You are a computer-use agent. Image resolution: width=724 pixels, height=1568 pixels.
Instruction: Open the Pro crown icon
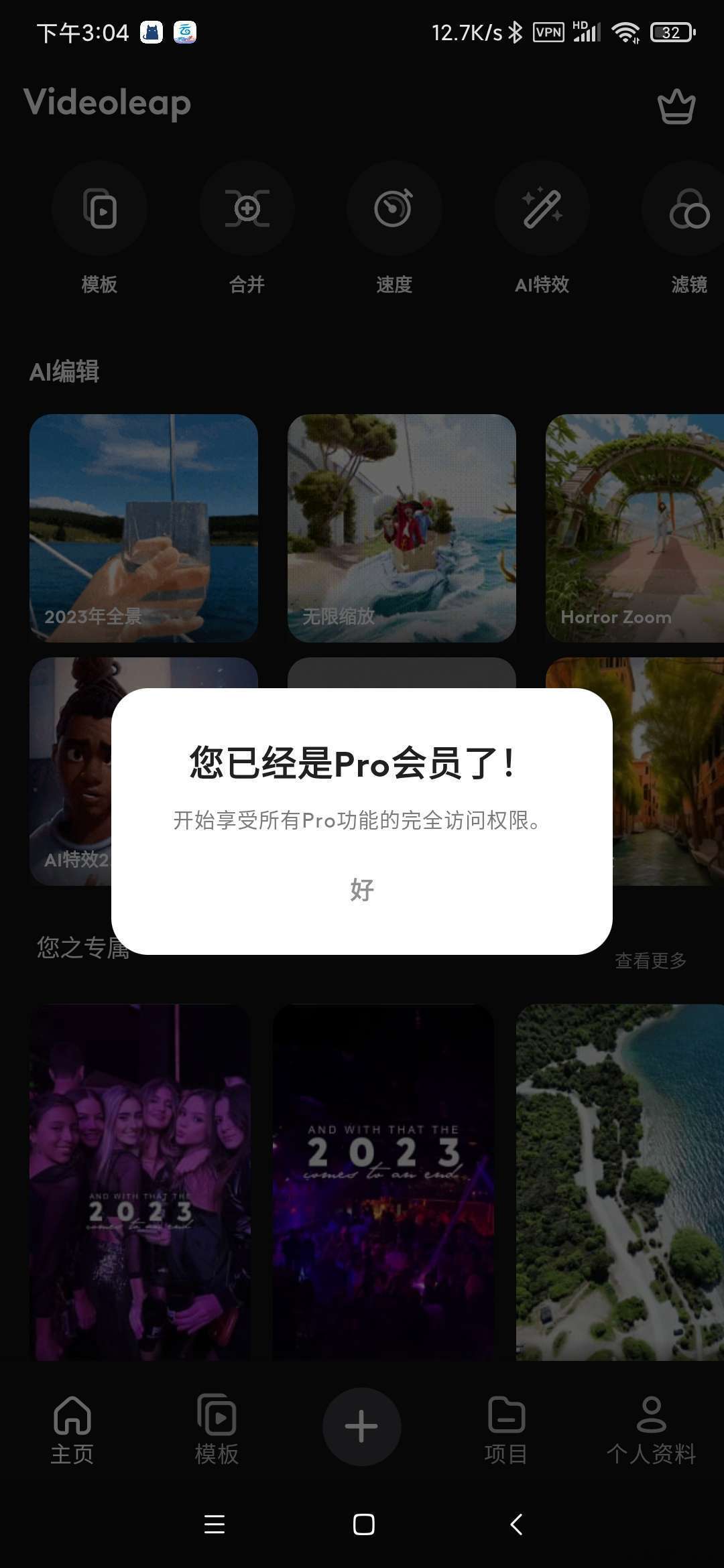pos(676,107)
